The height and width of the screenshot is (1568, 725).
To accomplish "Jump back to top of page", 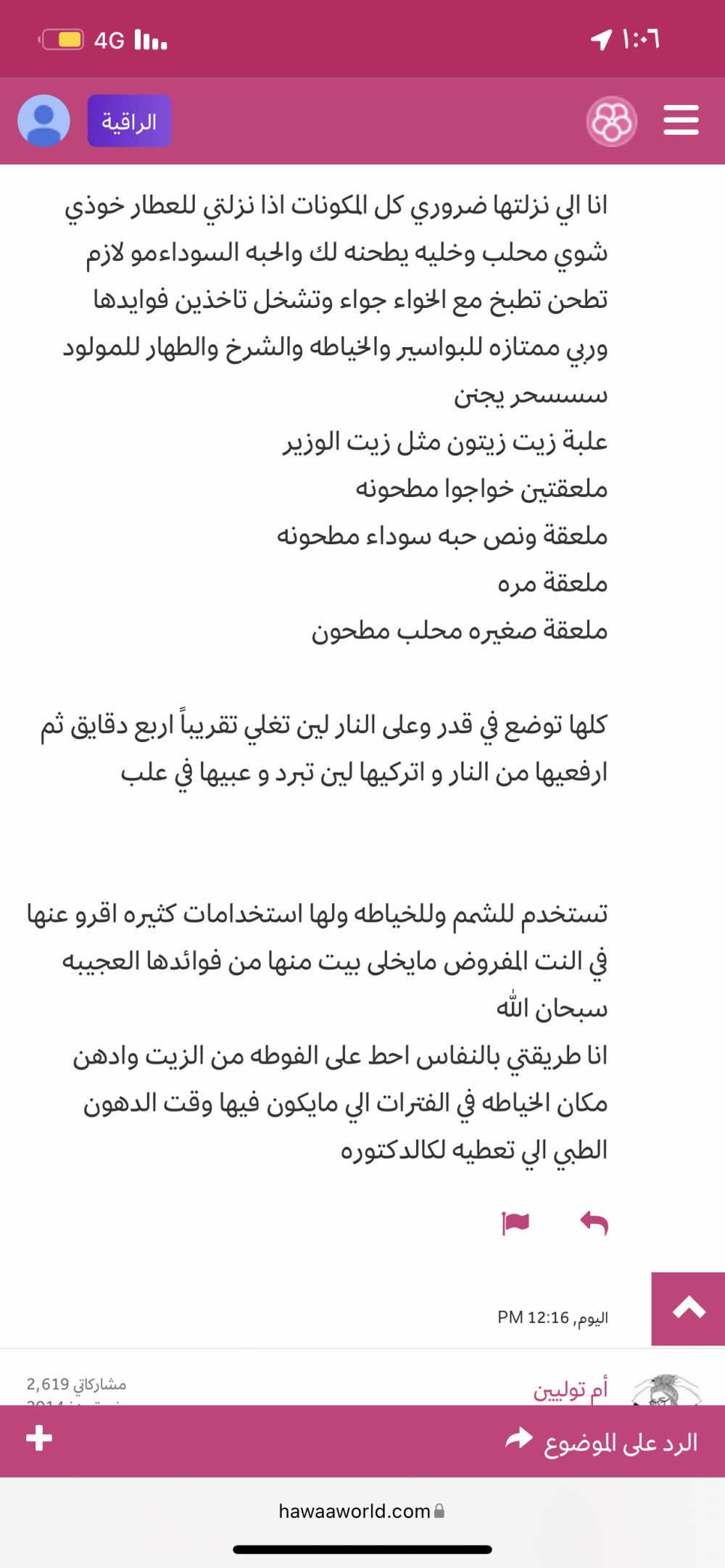I will pos(688,1309).
